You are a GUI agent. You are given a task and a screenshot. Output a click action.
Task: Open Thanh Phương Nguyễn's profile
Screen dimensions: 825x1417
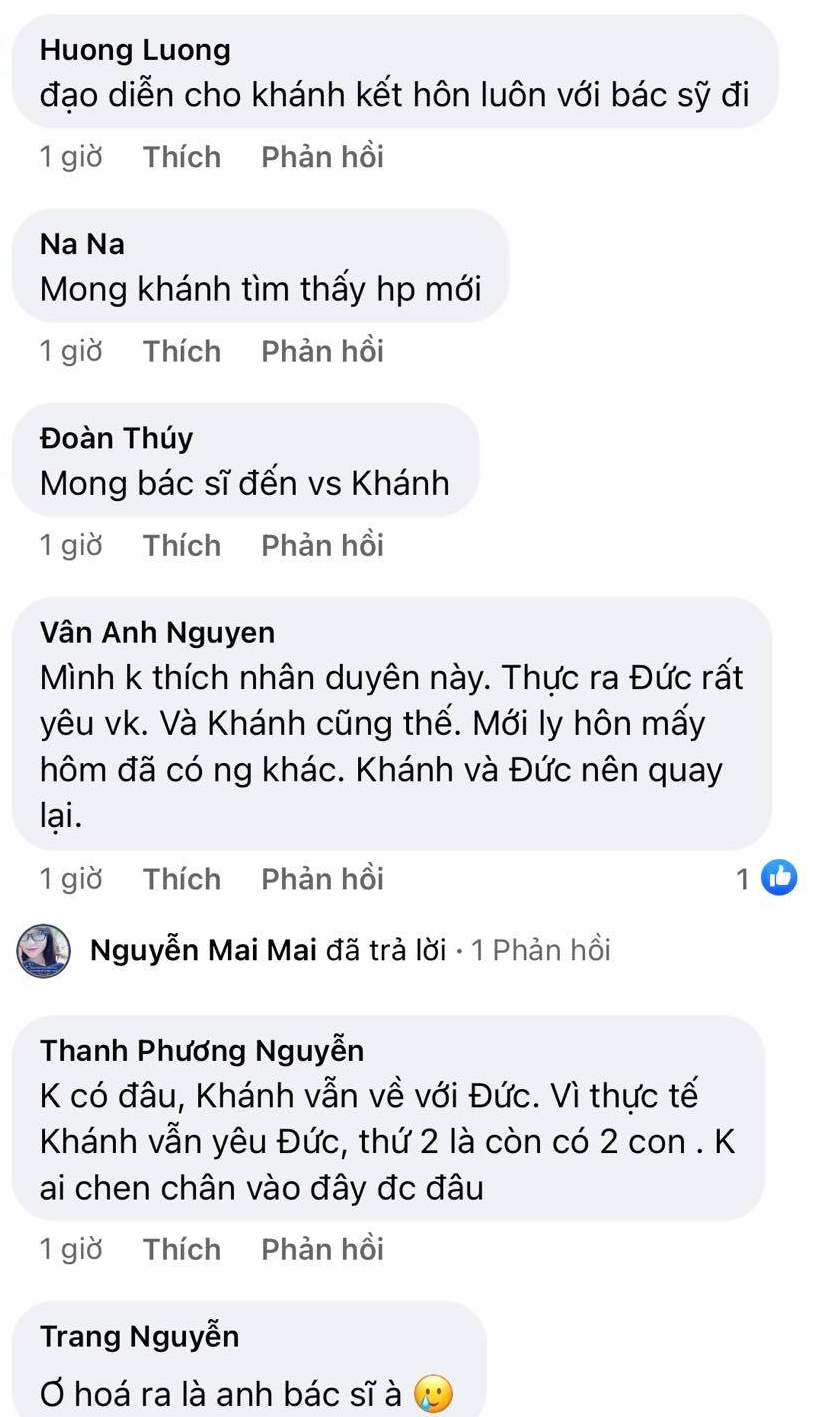[x=202, y=1050]
